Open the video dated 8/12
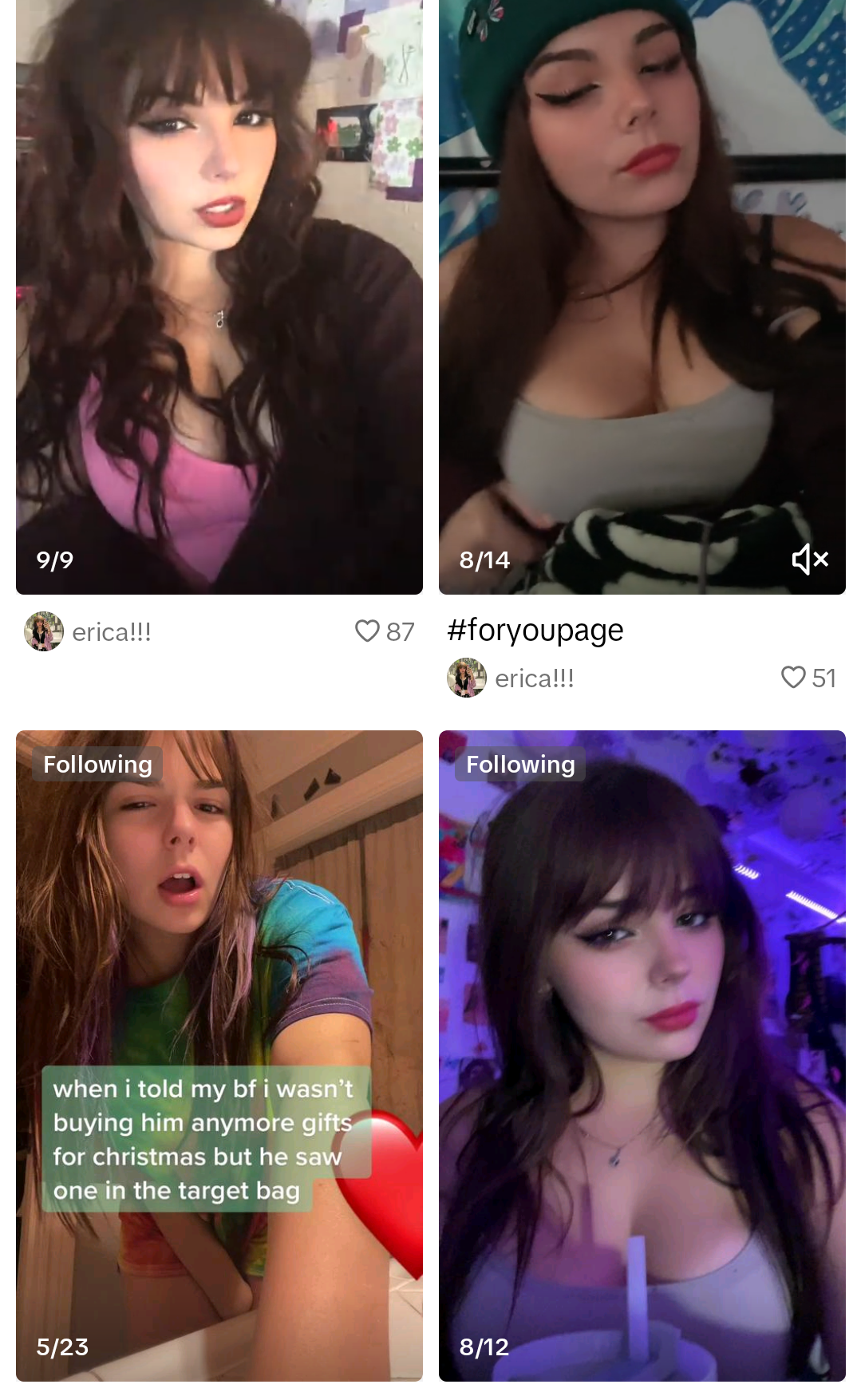This screenshot has width=857, height=1400. (x=642, y=1054)
